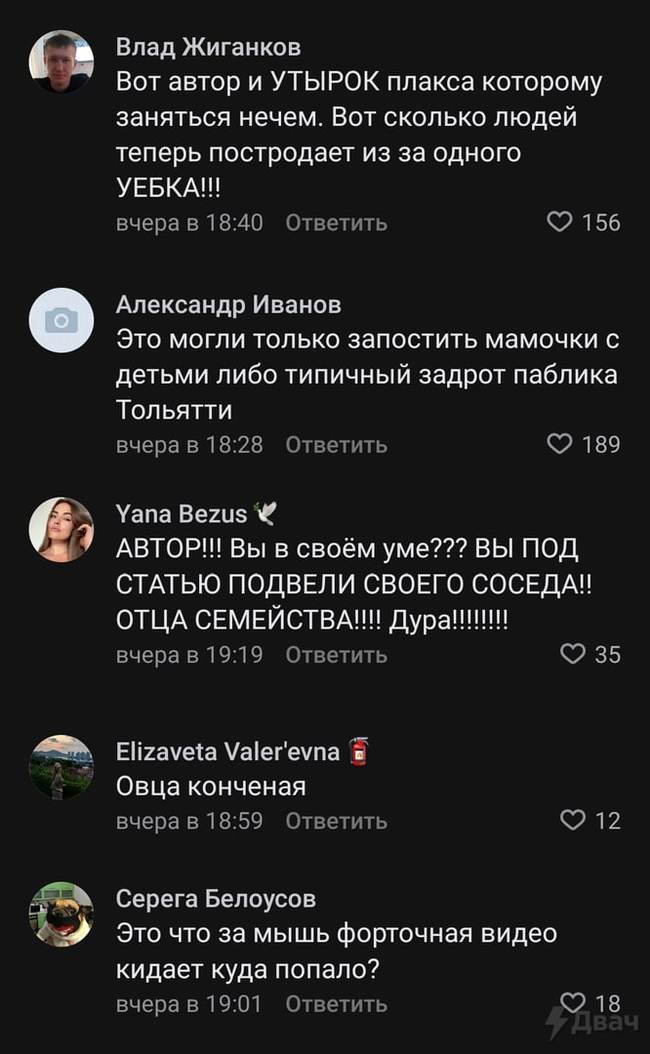Open Elizaveta Valer'evna's profile name
This screenshot has height=1054, width=650.
(229, 751)
